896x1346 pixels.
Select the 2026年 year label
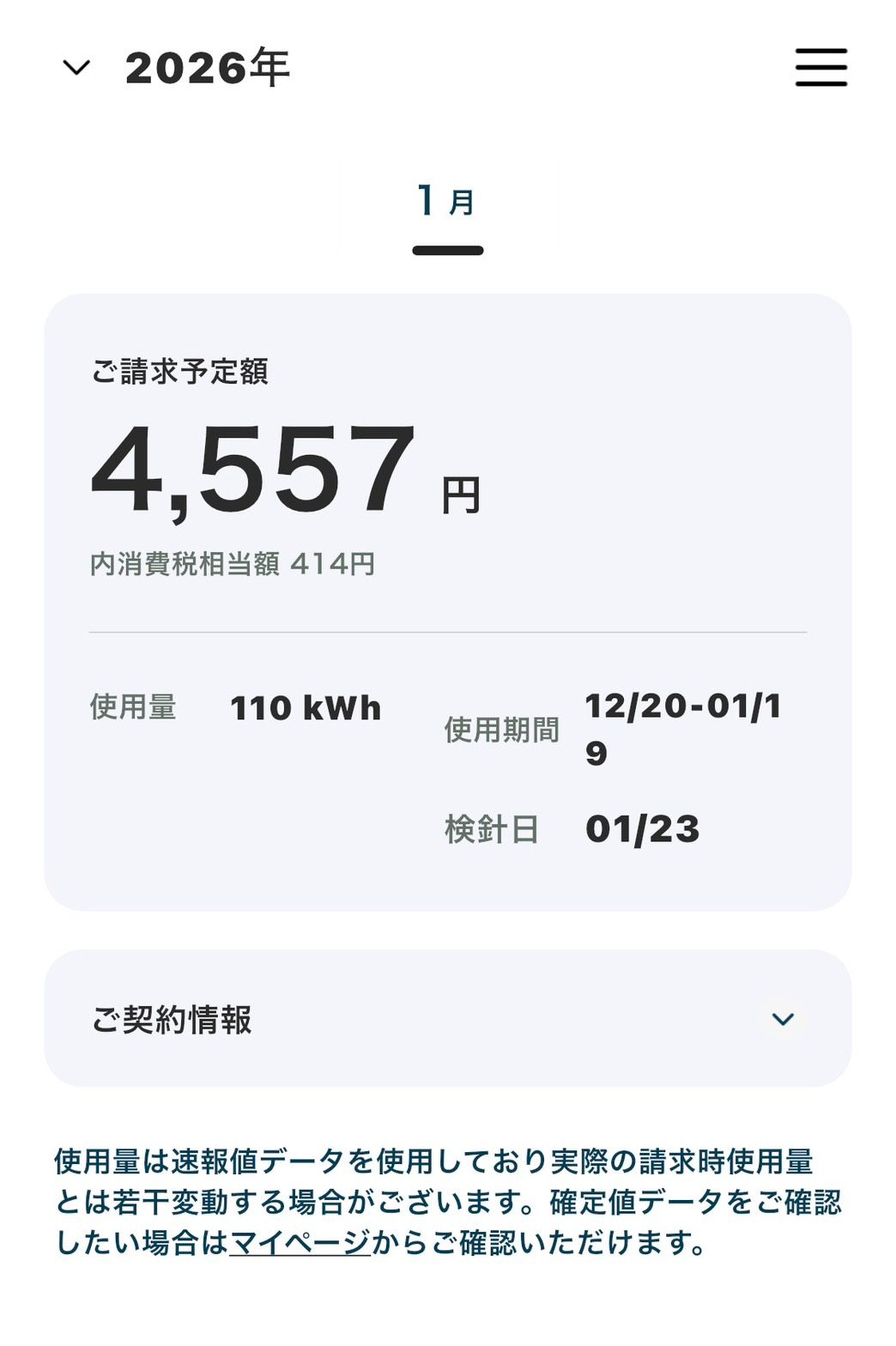206,69
